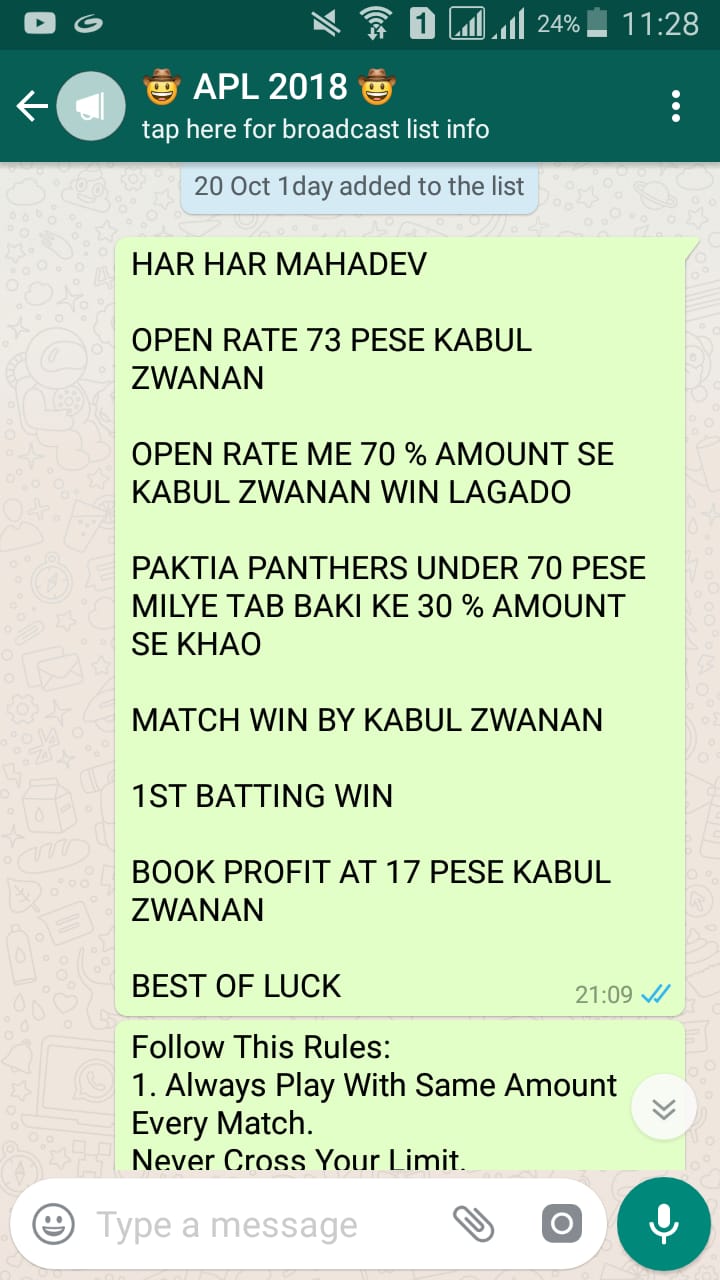Open the camera to send a photo
720x1280 pixels.
point(561,1224)
